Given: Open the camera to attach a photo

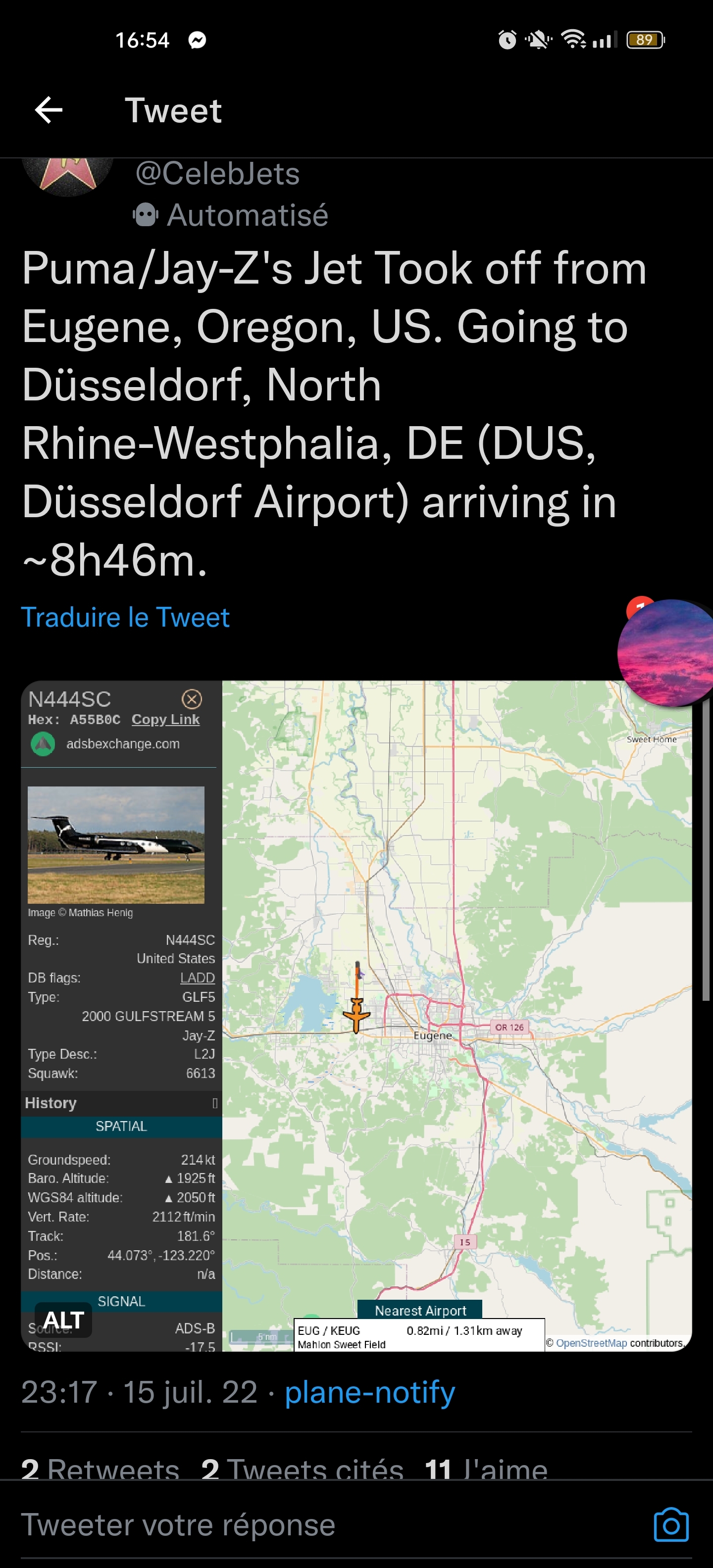Looking at the screenshot, I should [x=671, y=1525].
